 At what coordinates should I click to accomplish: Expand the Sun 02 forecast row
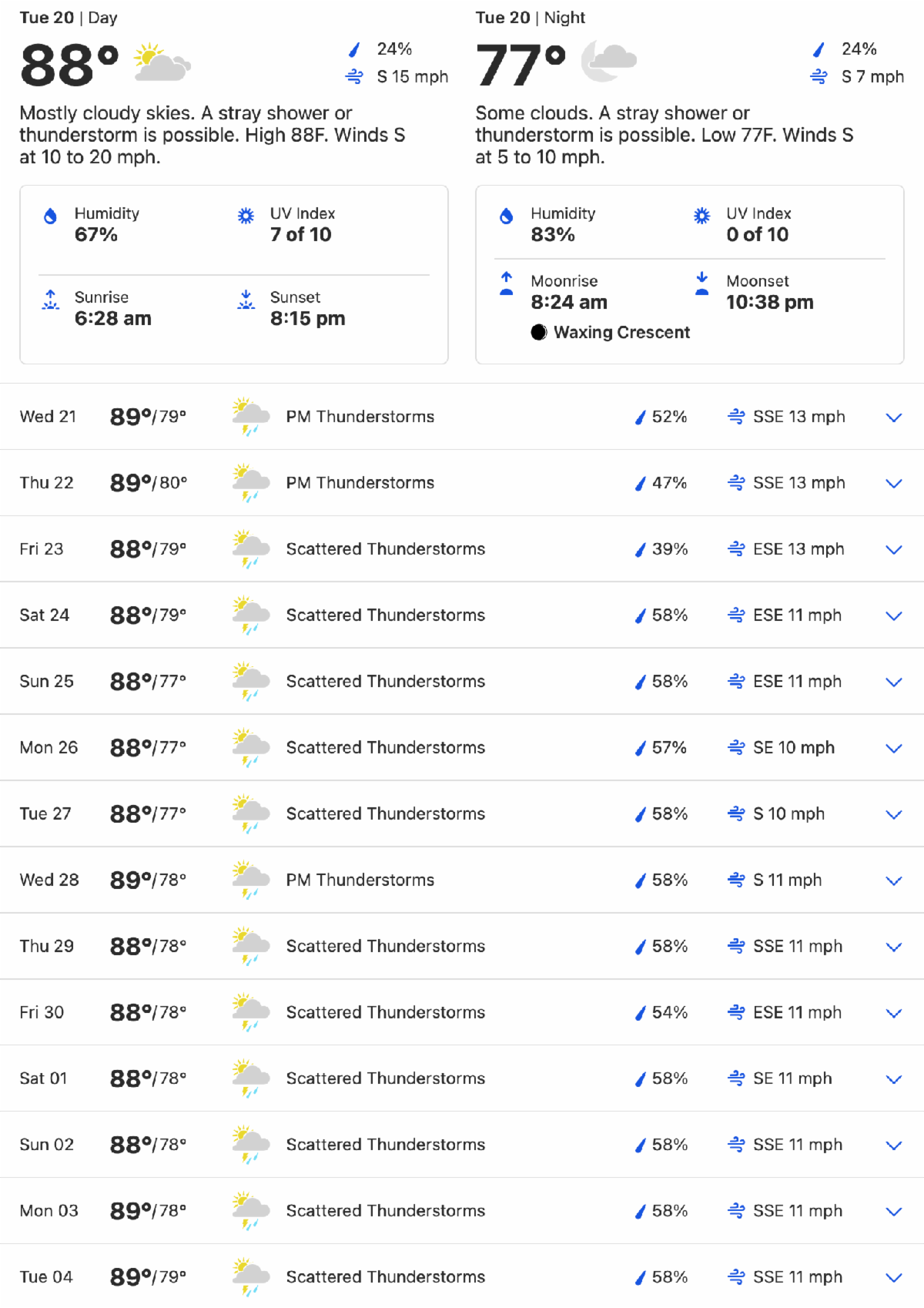893,1146
